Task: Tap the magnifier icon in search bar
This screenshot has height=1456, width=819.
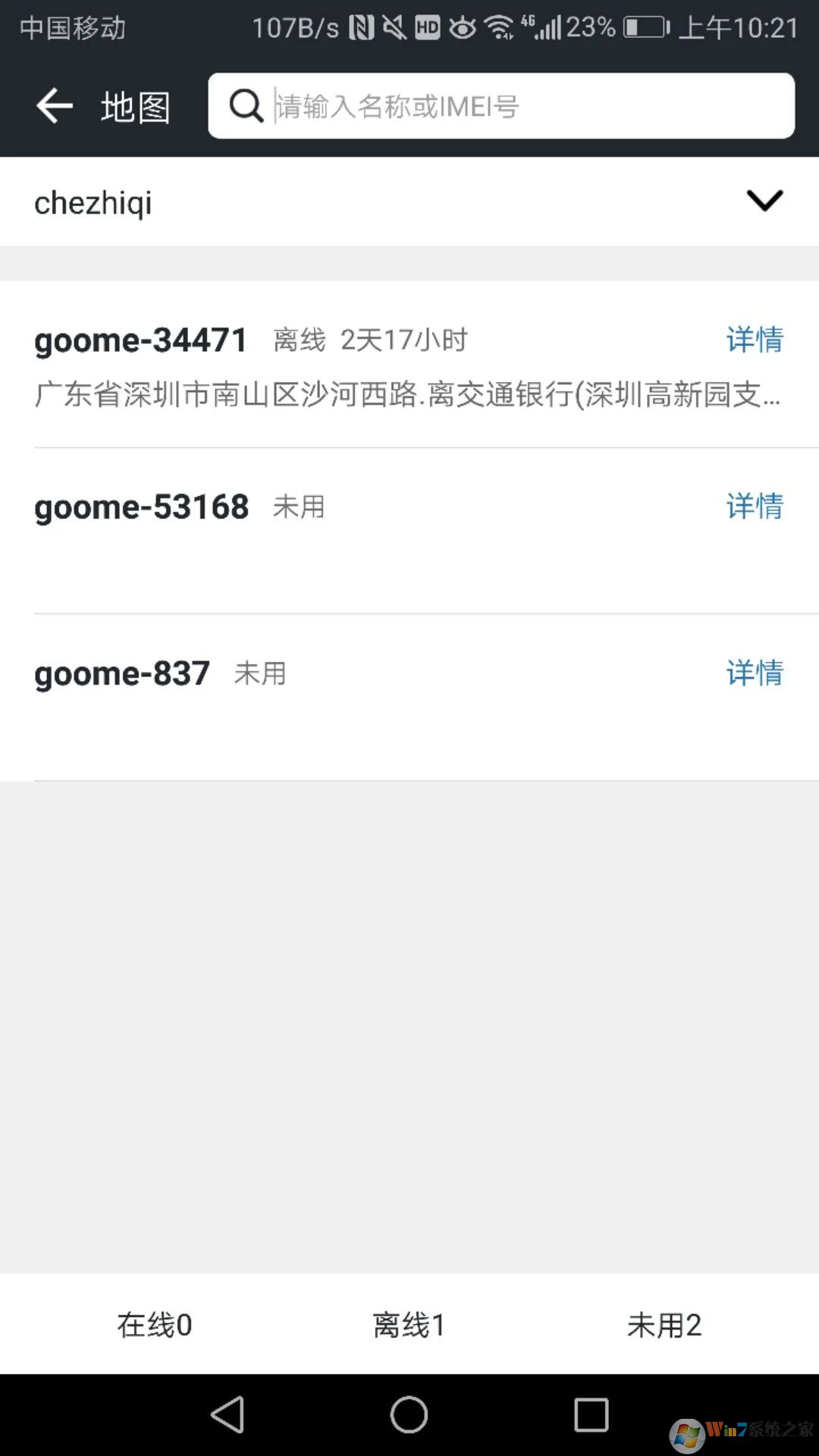Action: [244, 105]
